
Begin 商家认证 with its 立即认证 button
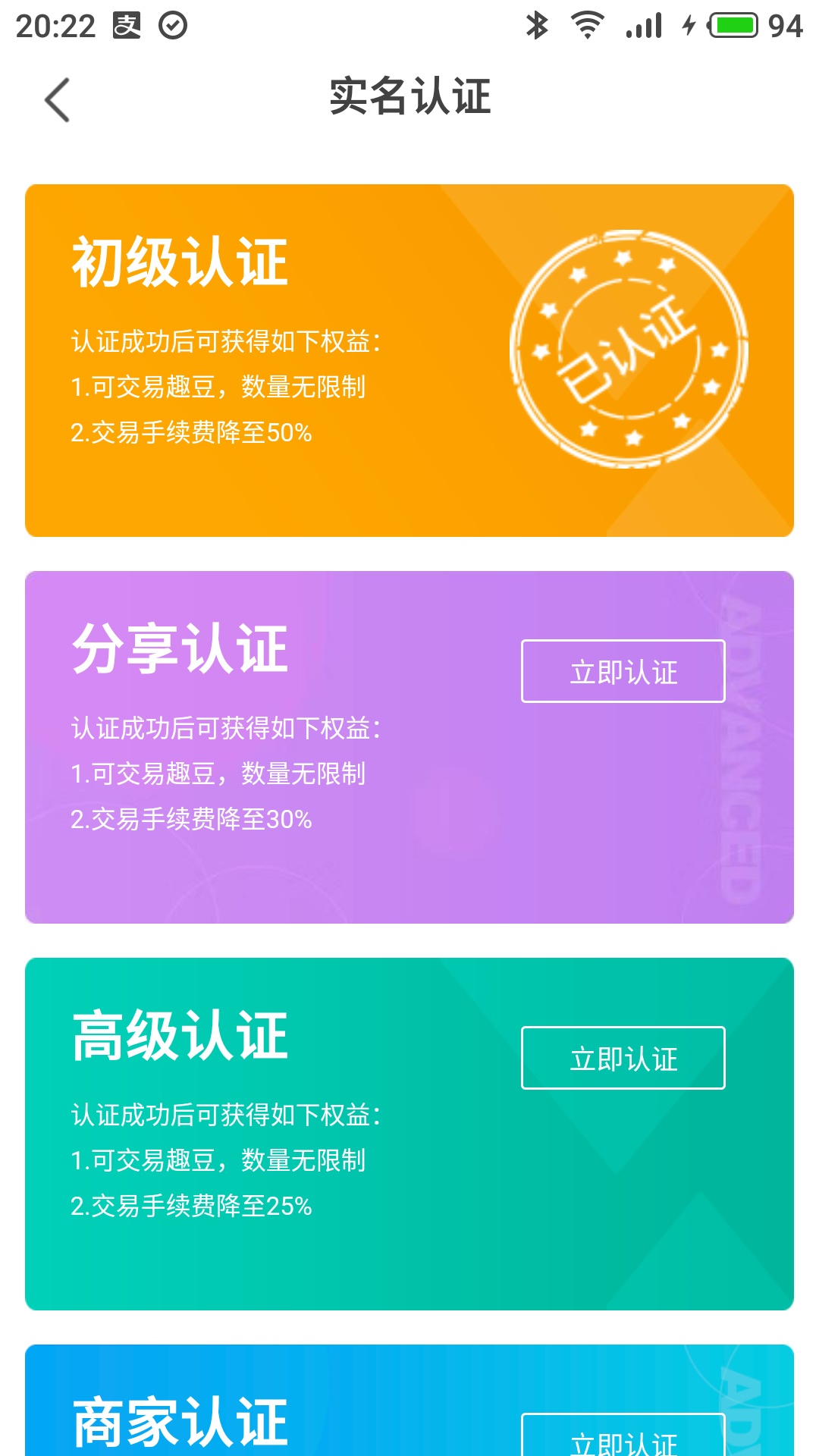(x=623, y=1438)
